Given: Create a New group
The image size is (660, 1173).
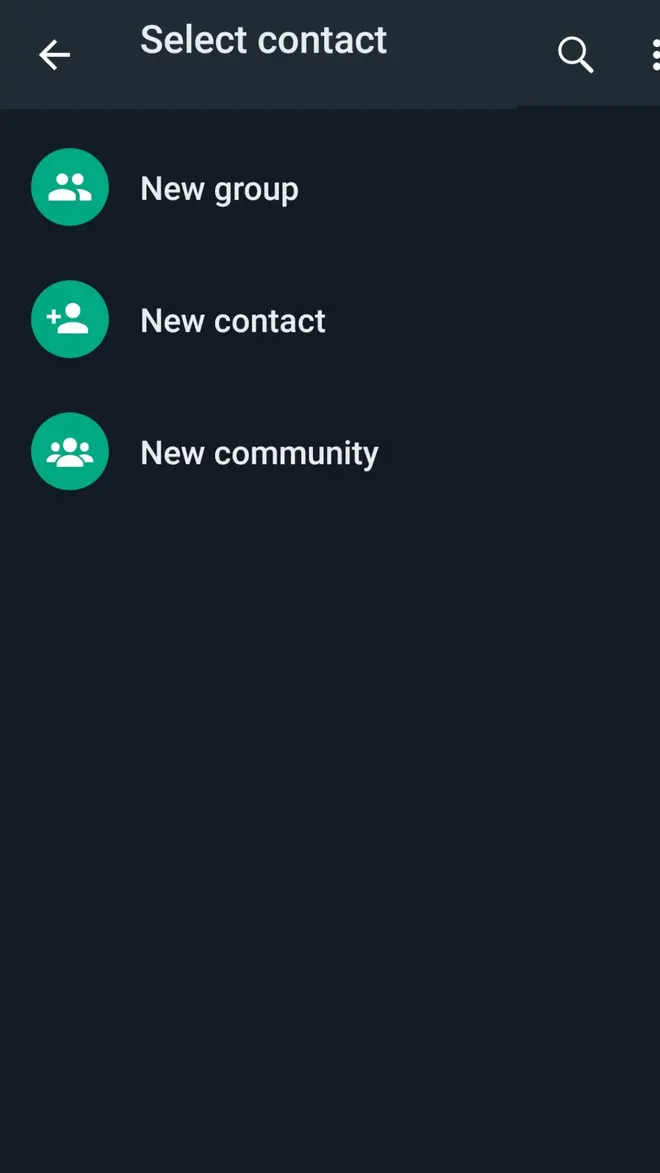Looking at the screenshot, I should pos(330,187).
